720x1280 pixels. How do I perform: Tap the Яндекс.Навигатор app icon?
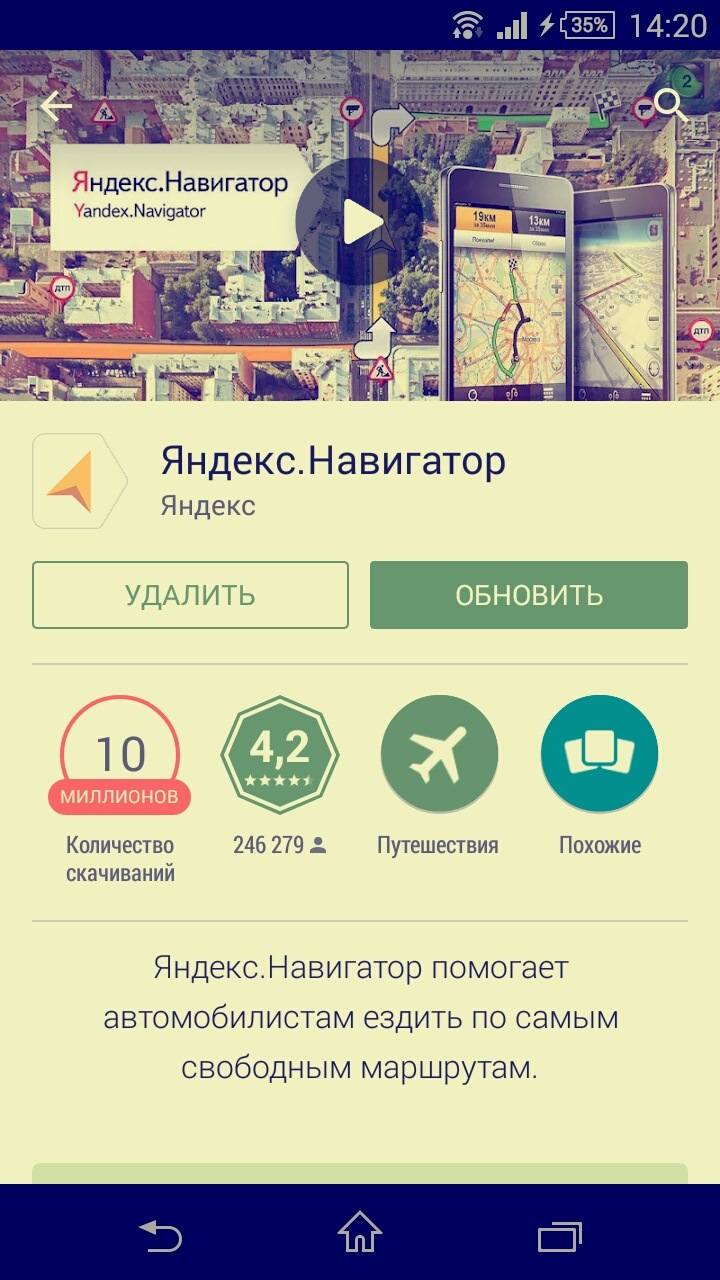point(80,480)
